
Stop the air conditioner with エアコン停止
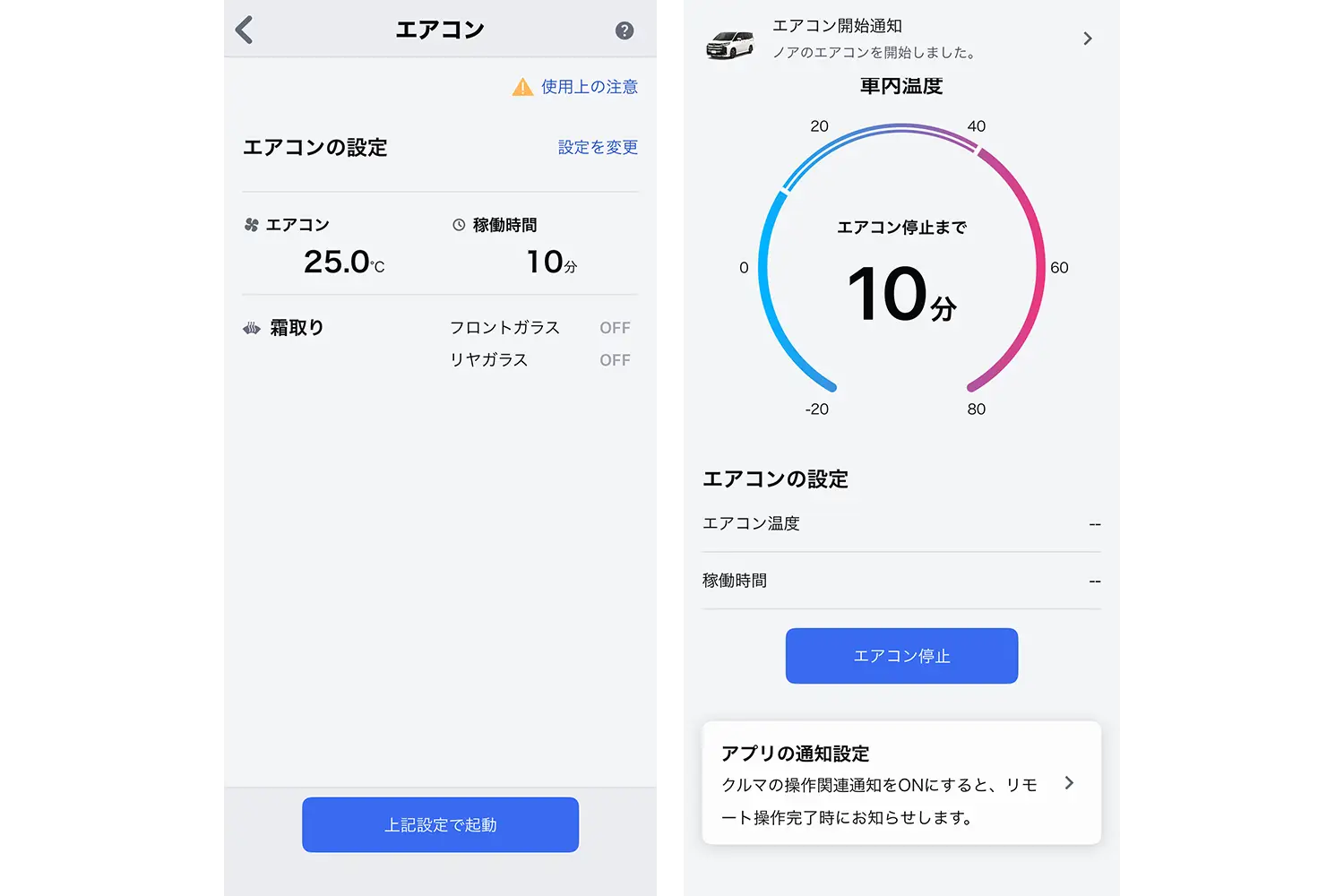901,656
